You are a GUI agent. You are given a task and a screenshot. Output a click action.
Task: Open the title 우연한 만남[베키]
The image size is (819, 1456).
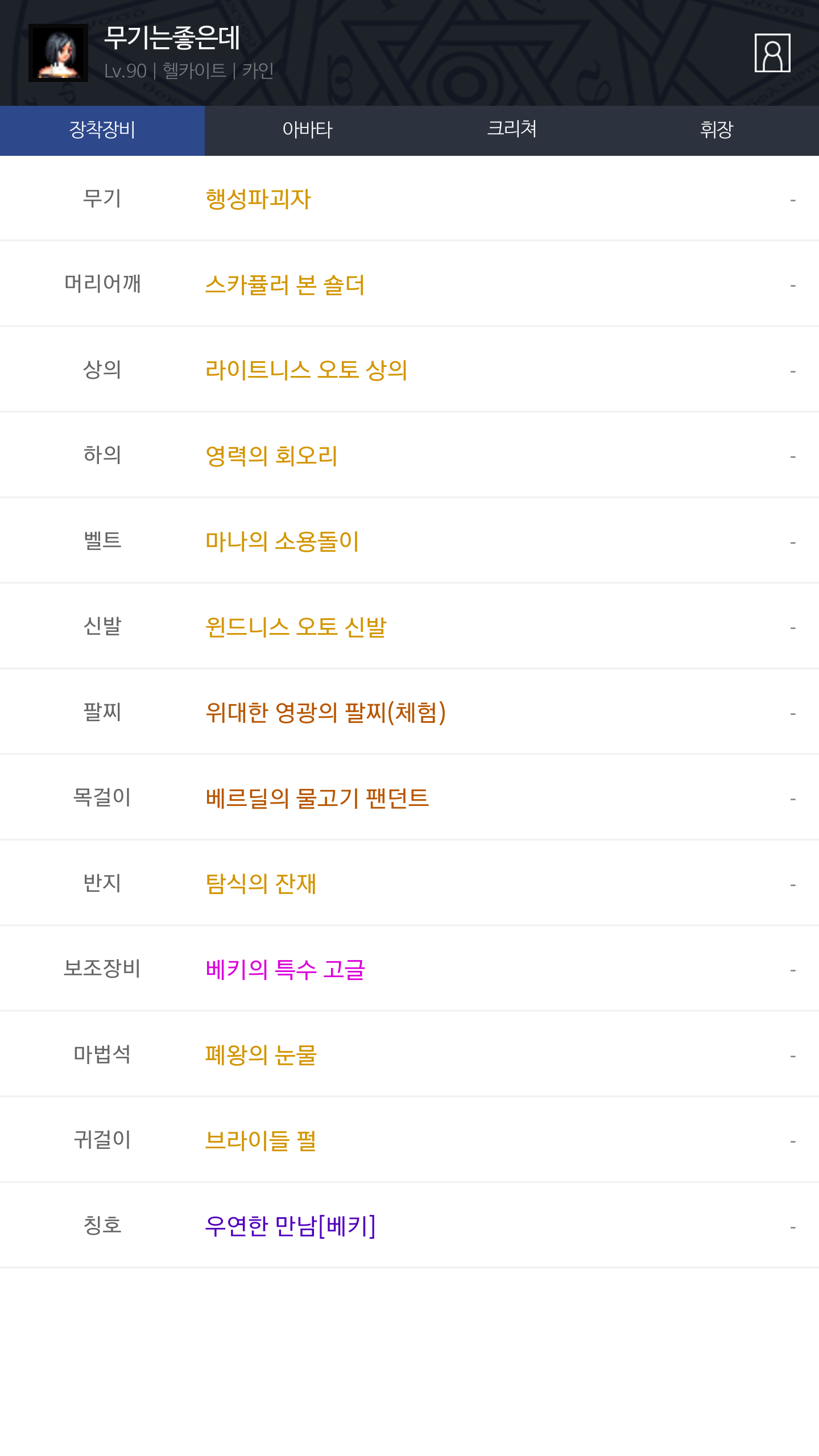pyautogui.click(x=291, y=1226)
